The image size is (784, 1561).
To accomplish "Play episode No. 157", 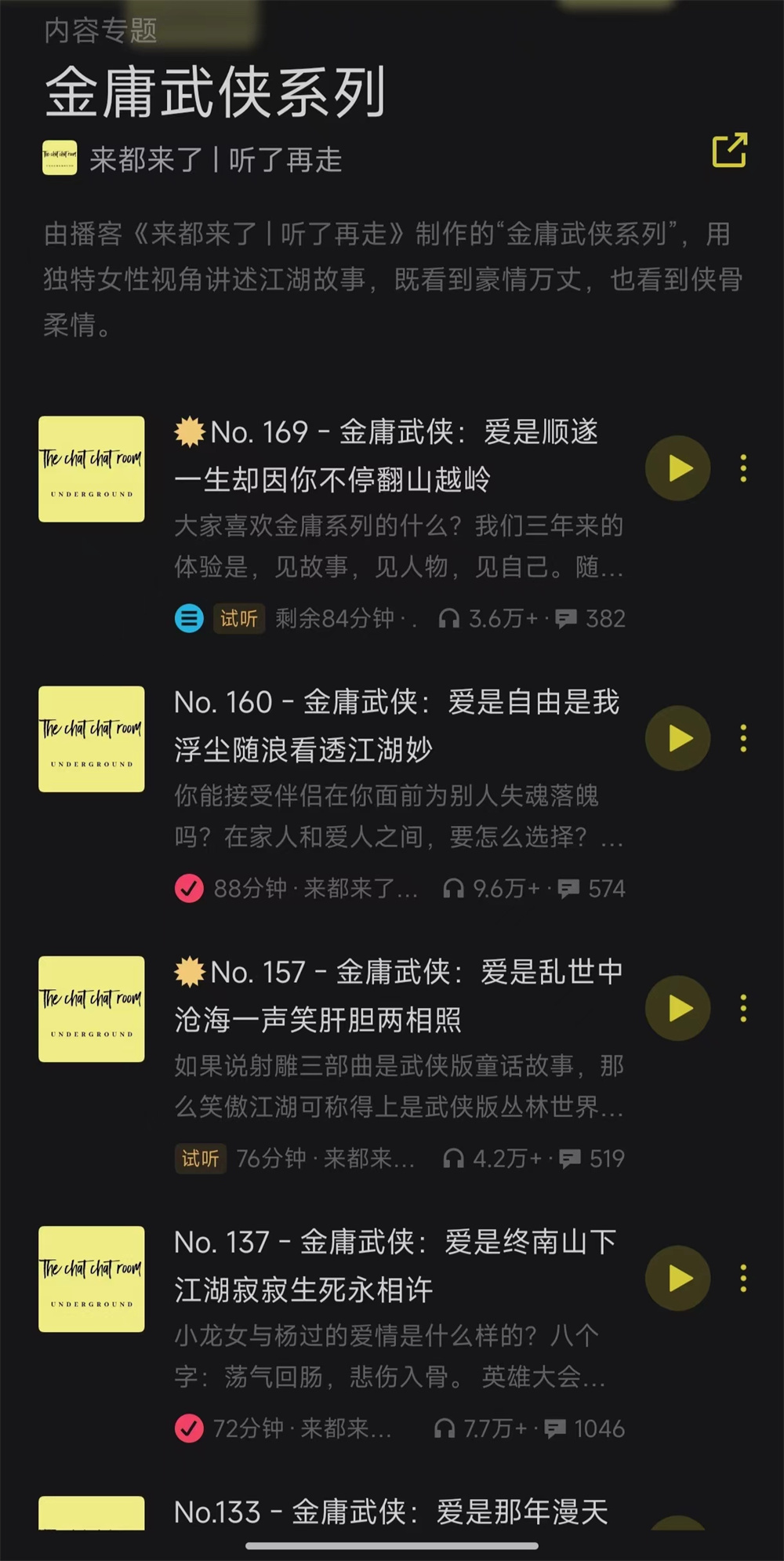I will tap(678, 1009).
